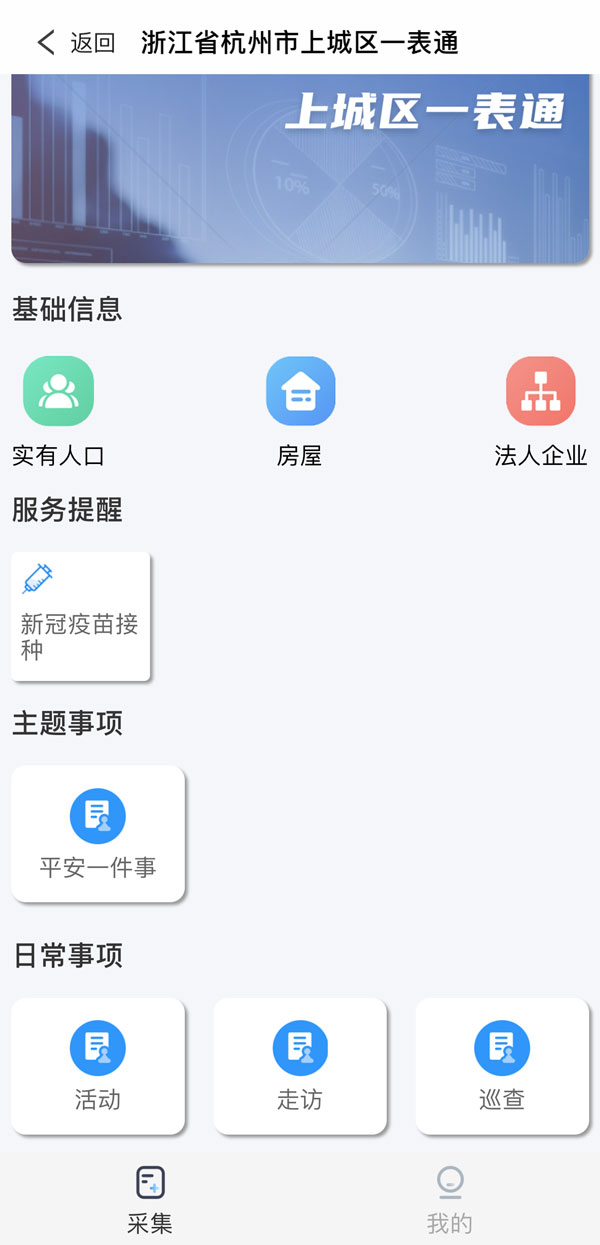Open the 平安一件事 topic card
Image resolution: width=600 pixels, height=1245 pixels.
tap(98, 833)
